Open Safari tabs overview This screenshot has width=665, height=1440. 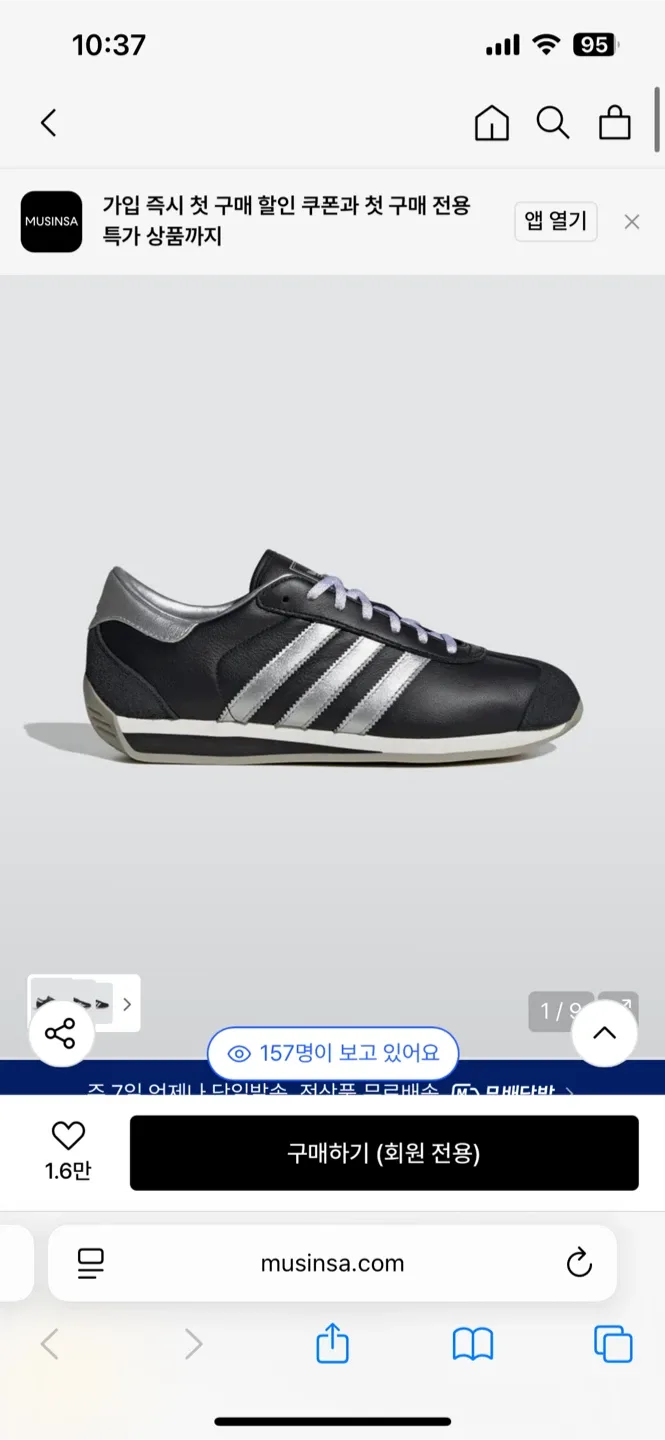coord(613,1344)
